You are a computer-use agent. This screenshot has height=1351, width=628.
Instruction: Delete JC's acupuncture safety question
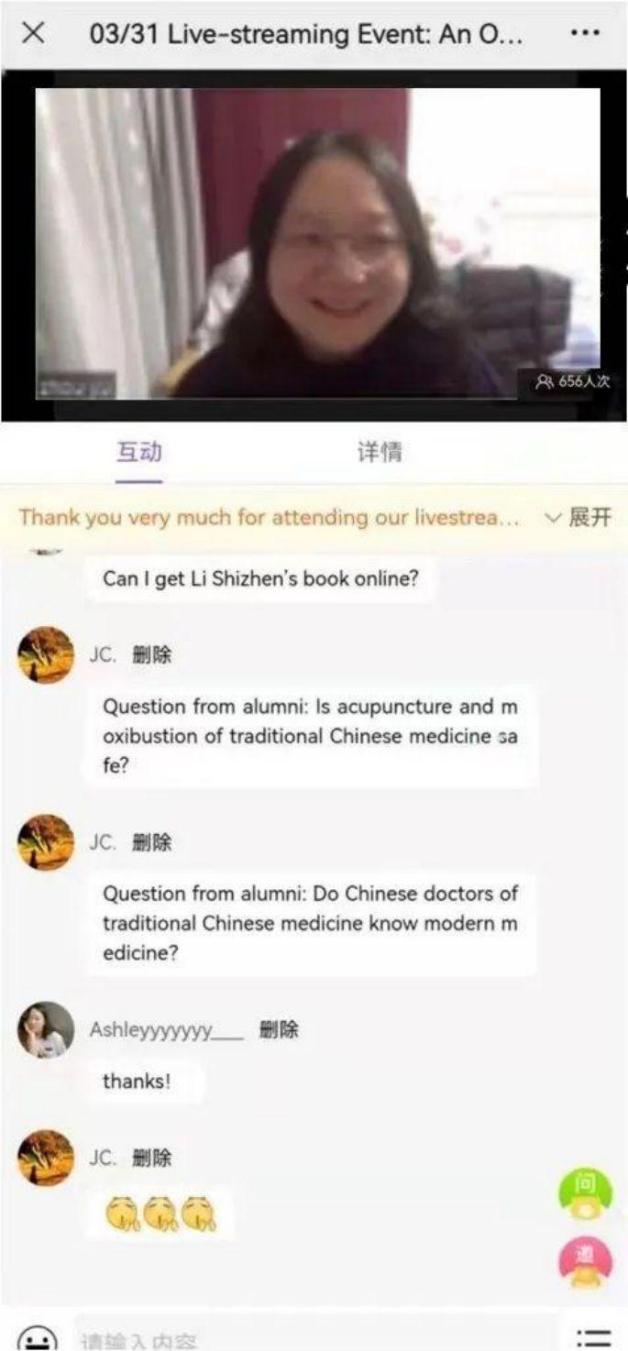pos(152,655)
